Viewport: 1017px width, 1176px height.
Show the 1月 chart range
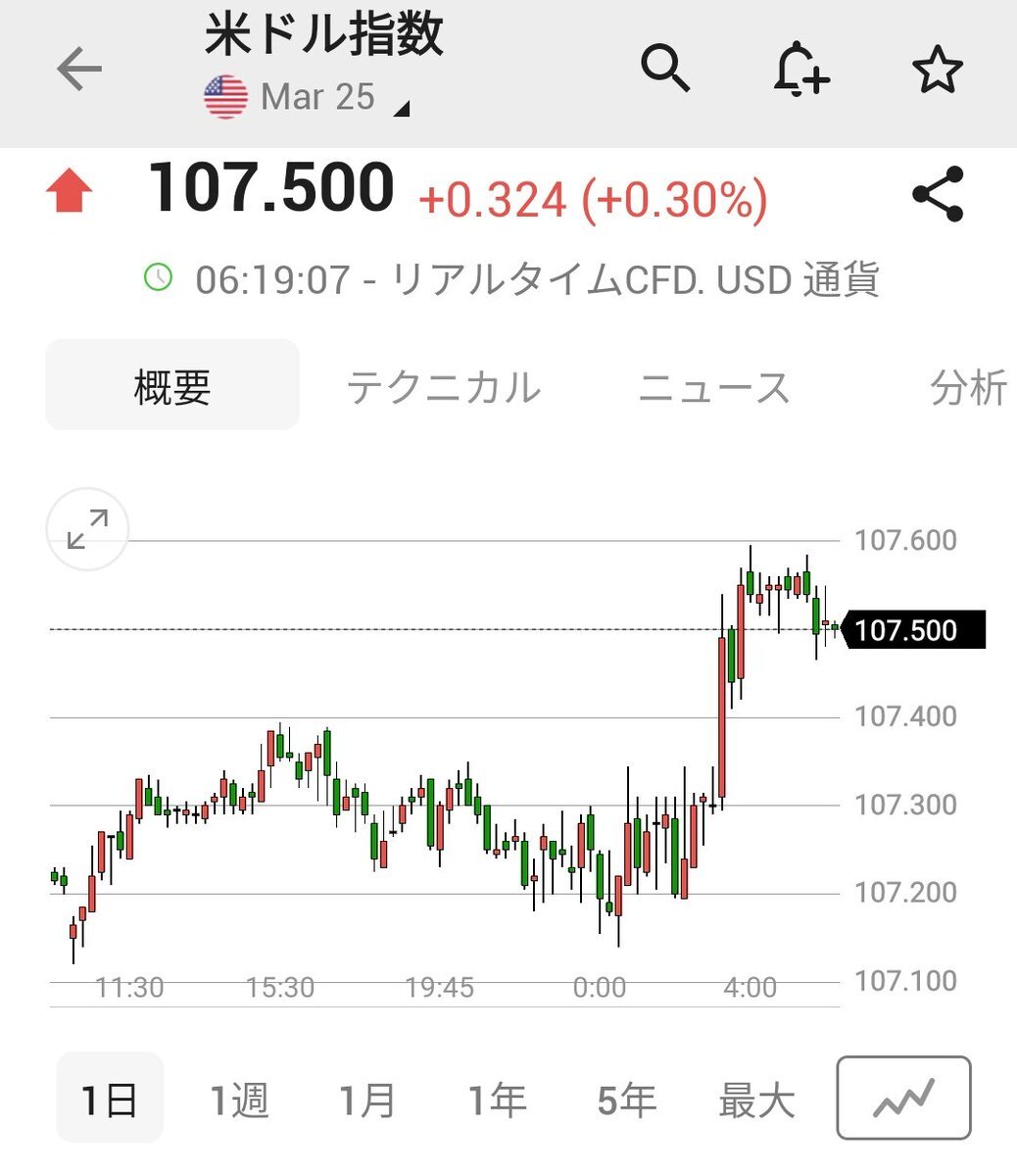(x=367, y=1101)
